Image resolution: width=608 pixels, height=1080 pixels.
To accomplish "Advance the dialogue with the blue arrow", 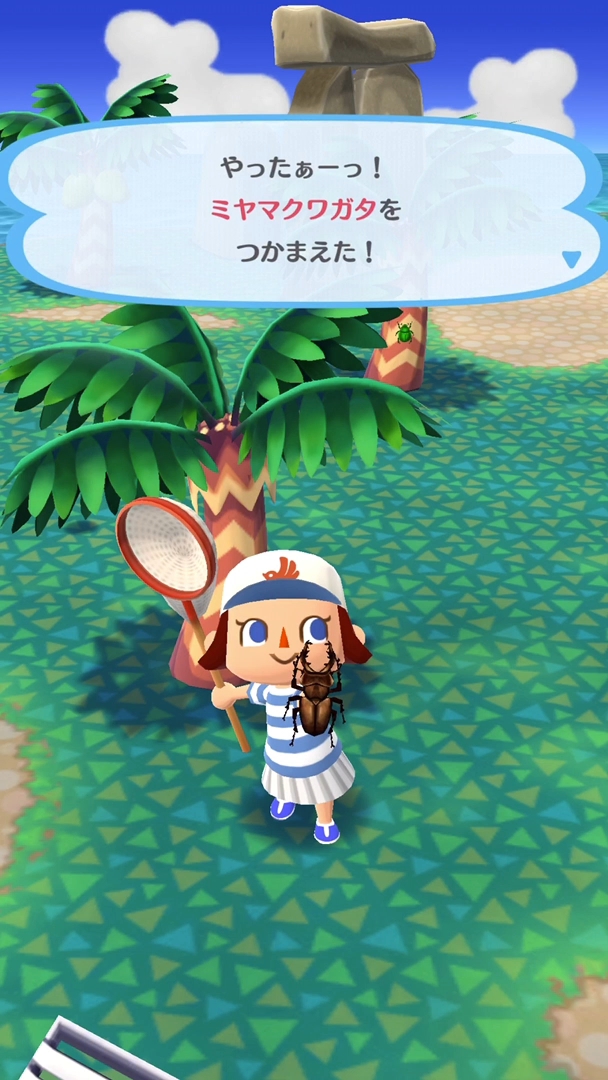I will 571,259.
